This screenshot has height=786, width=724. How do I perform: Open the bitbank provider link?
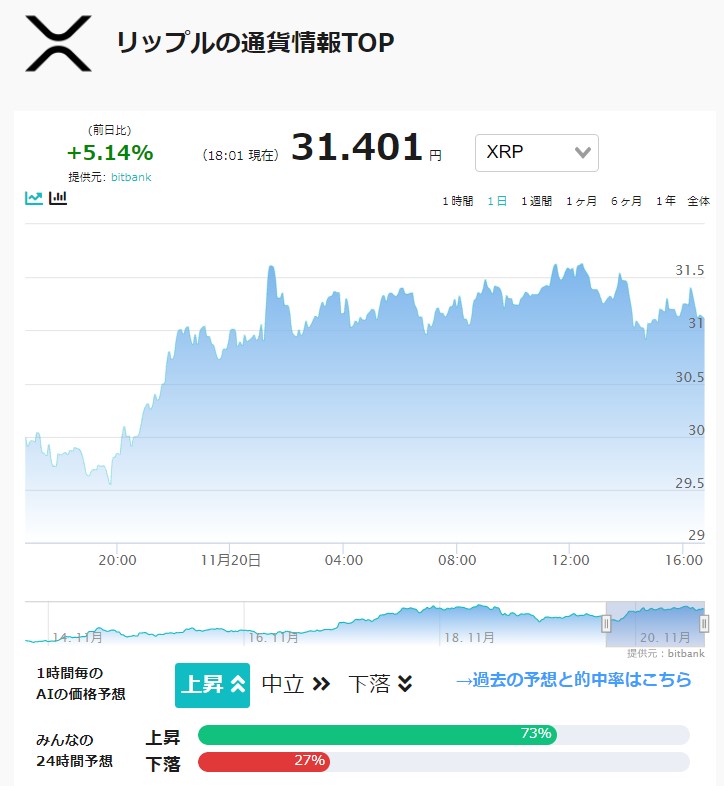click(x=131, y=177)
